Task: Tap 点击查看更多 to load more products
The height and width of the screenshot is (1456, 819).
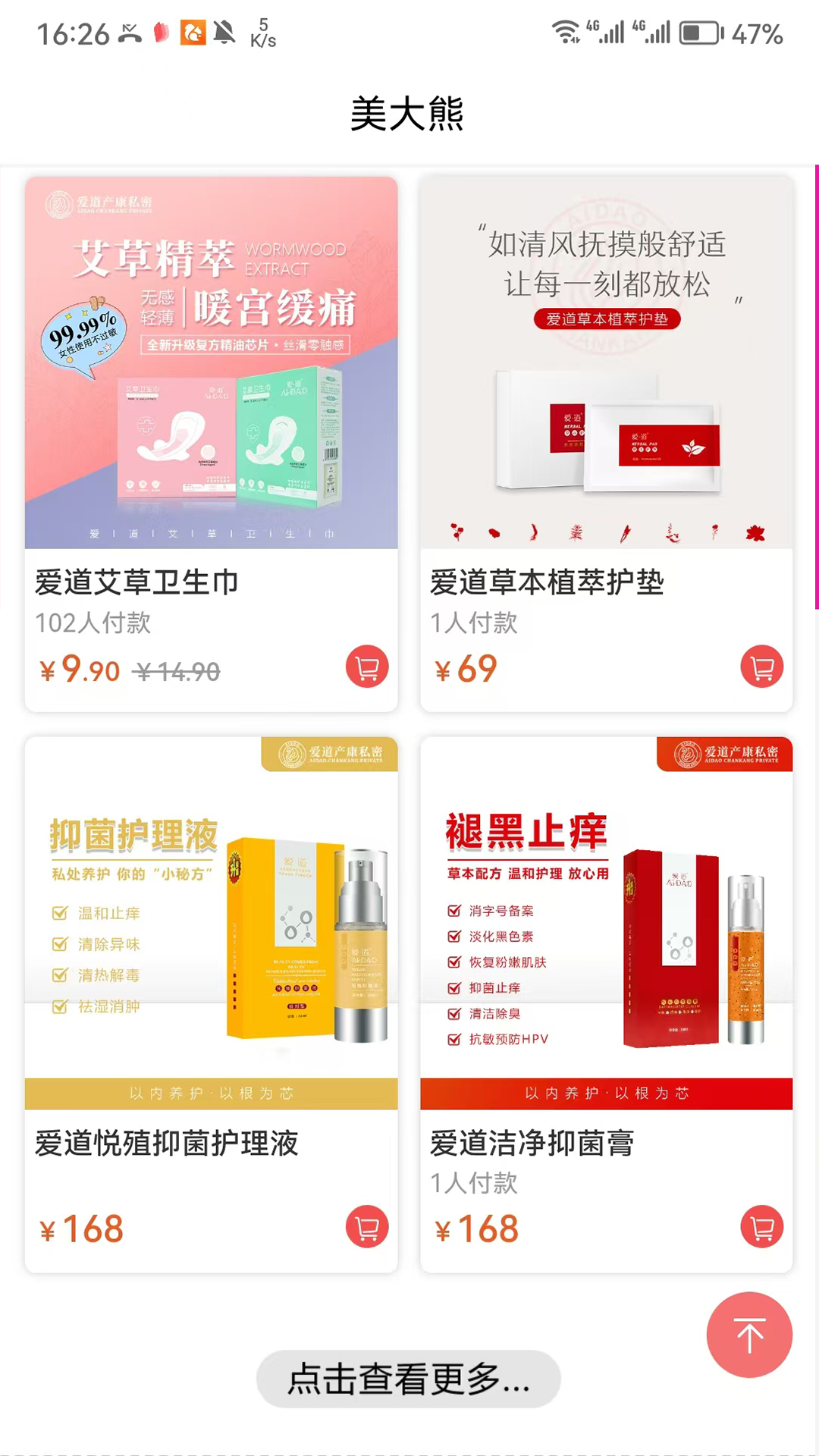Action: [x=408, y=1379]
